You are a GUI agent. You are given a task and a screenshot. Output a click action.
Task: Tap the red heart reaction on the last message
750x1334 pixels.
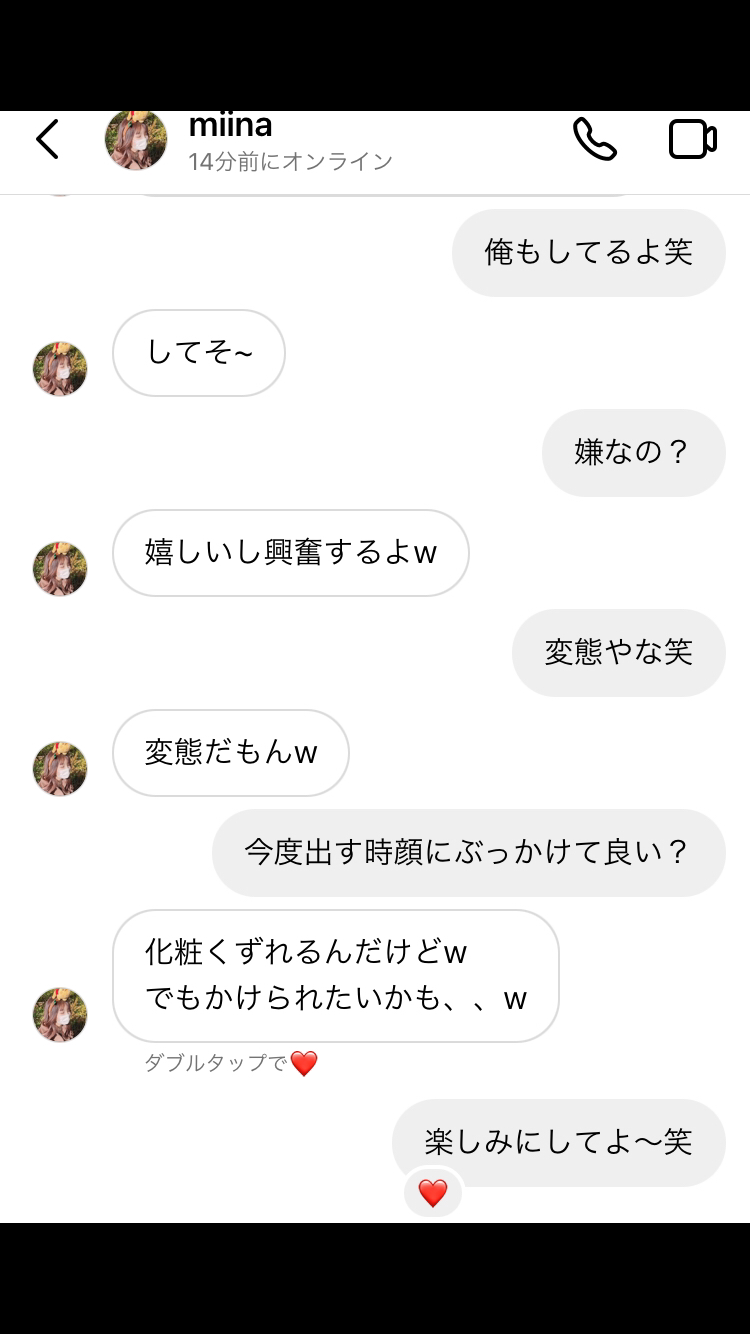pos(431,1192)
